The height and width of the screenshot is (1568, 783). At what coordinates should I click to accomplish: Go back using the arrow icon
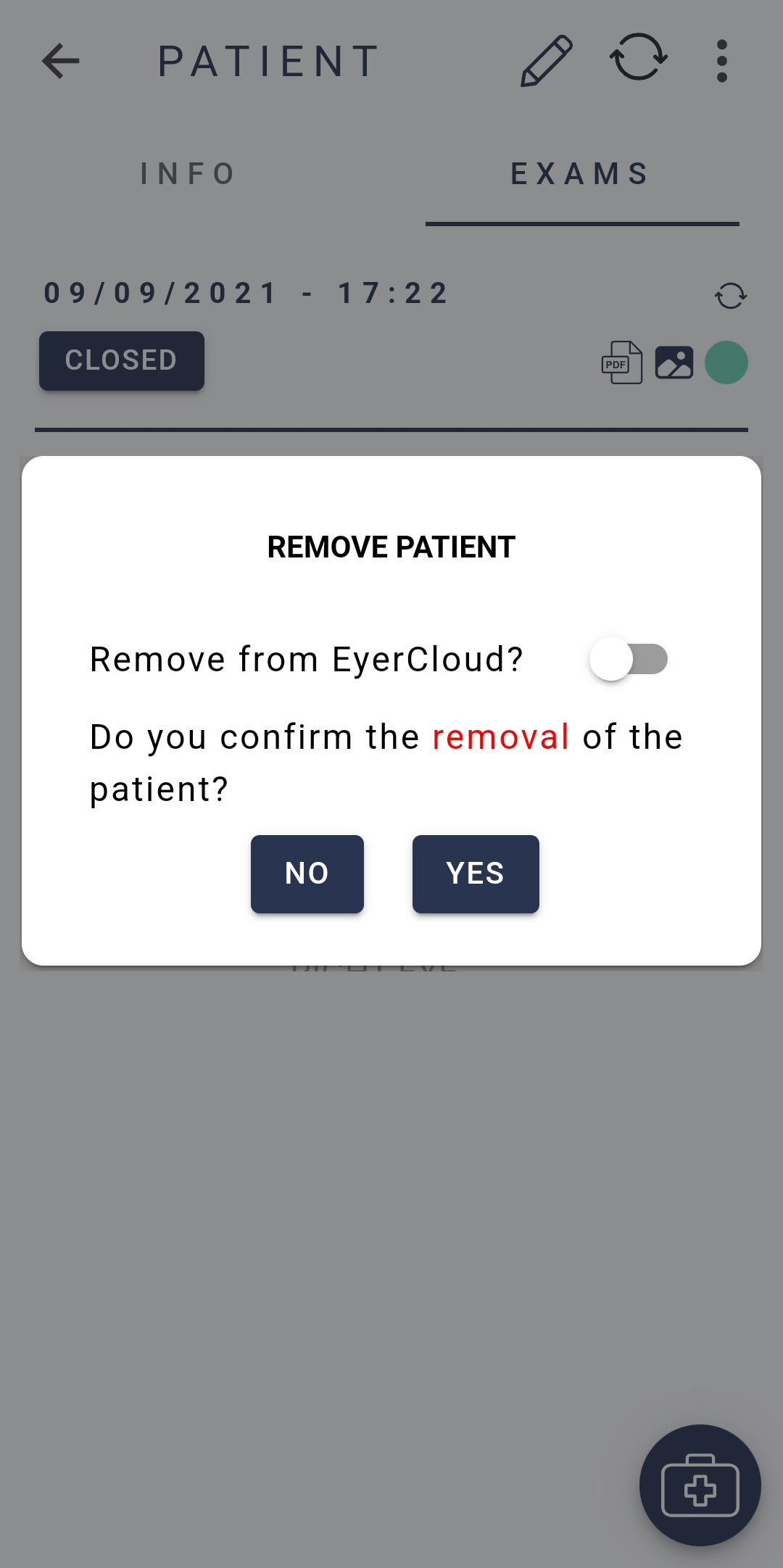61,61
